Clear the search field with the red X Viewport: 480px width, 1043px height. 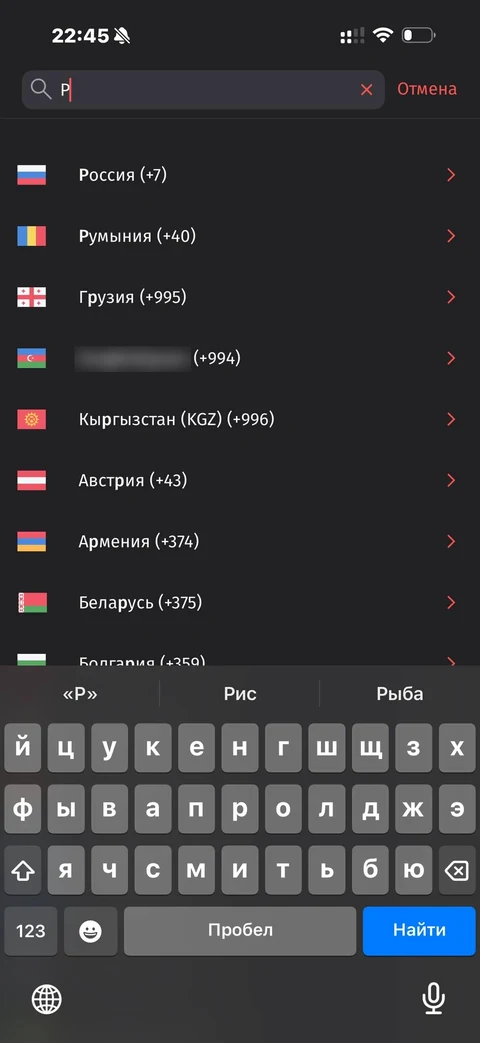click(x=366, y=90)
